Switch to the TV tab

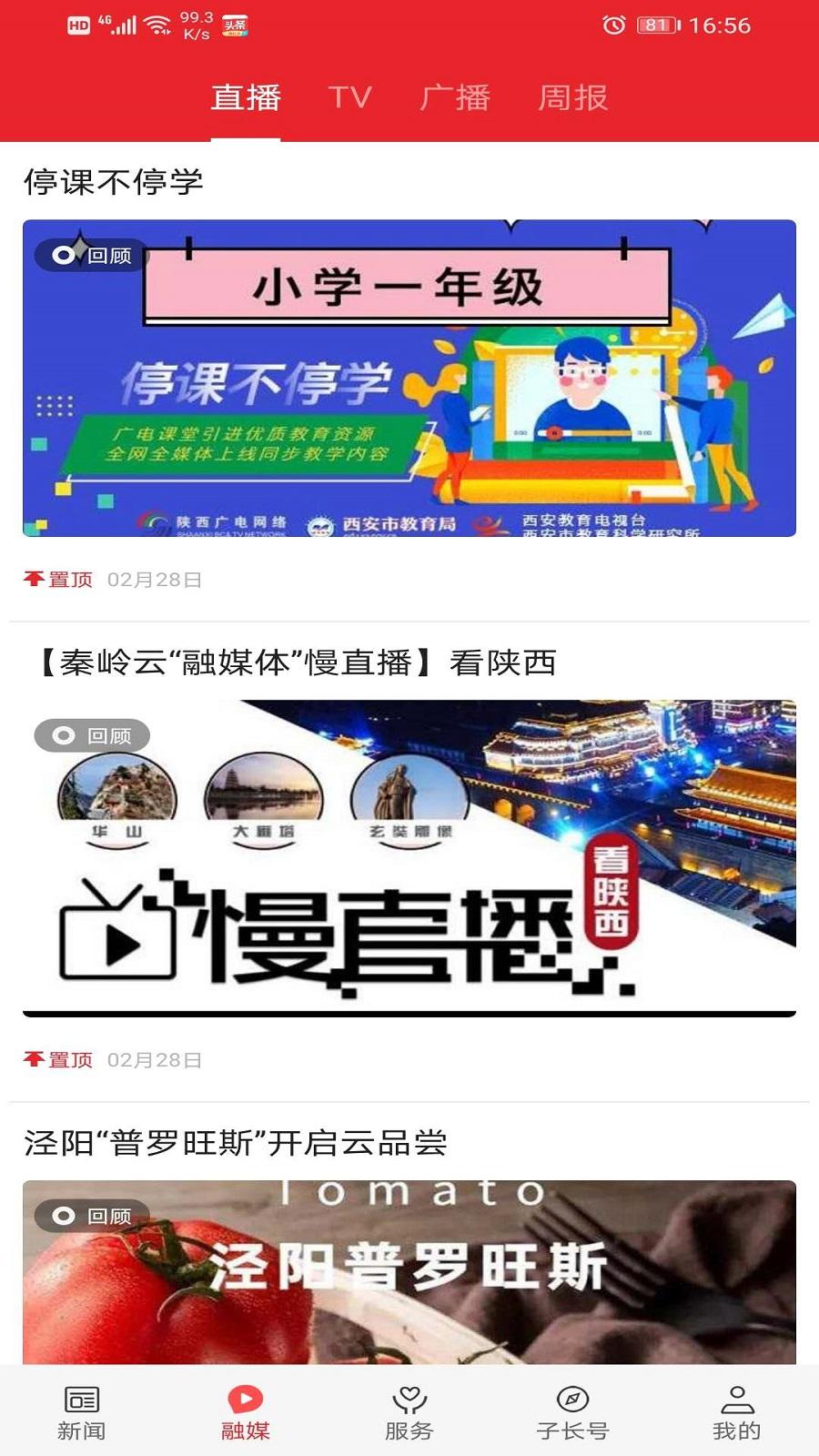click(350, 97)
